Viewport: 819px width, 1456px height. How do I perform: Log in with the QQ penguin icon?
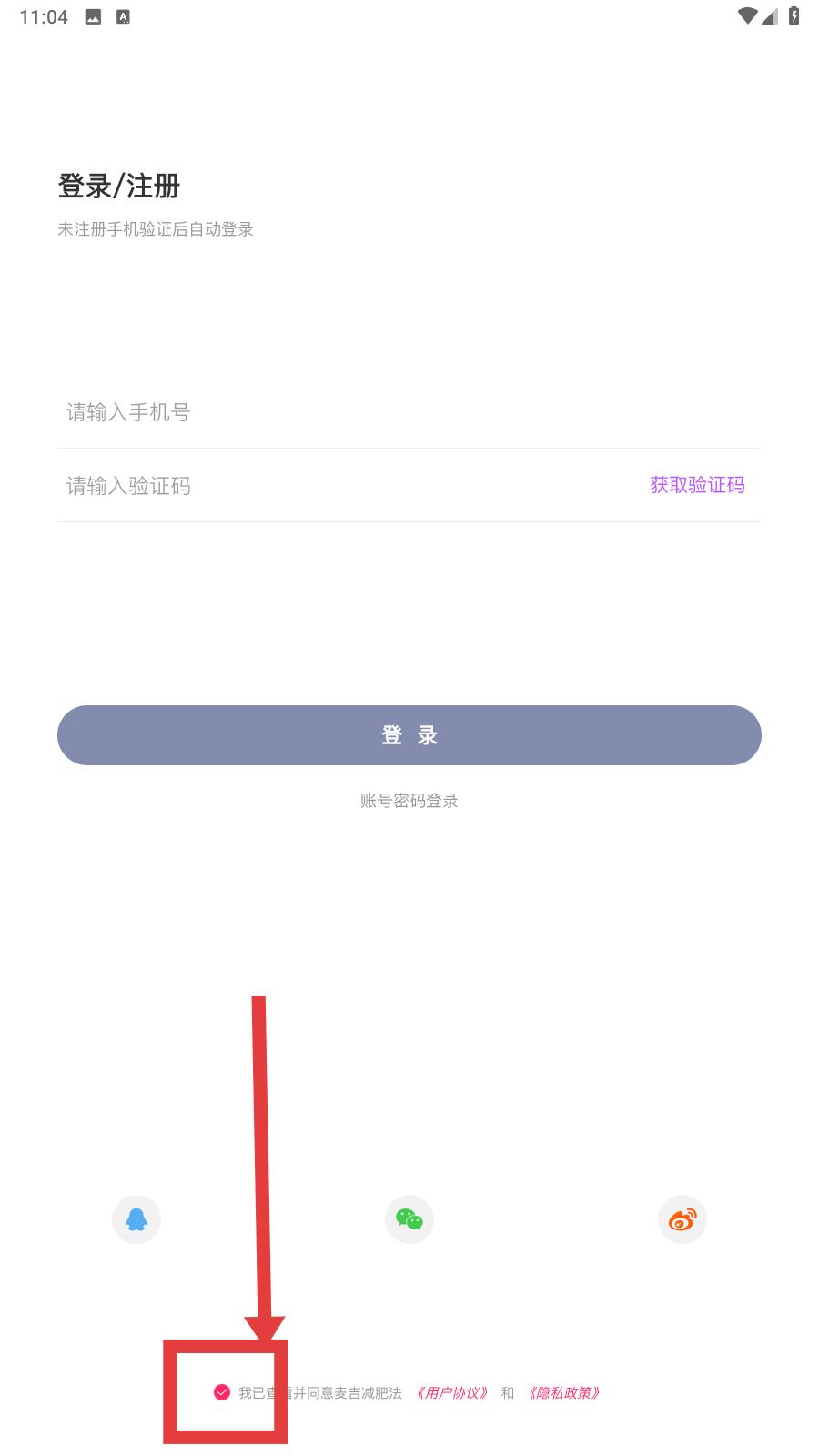point(136,1219)
